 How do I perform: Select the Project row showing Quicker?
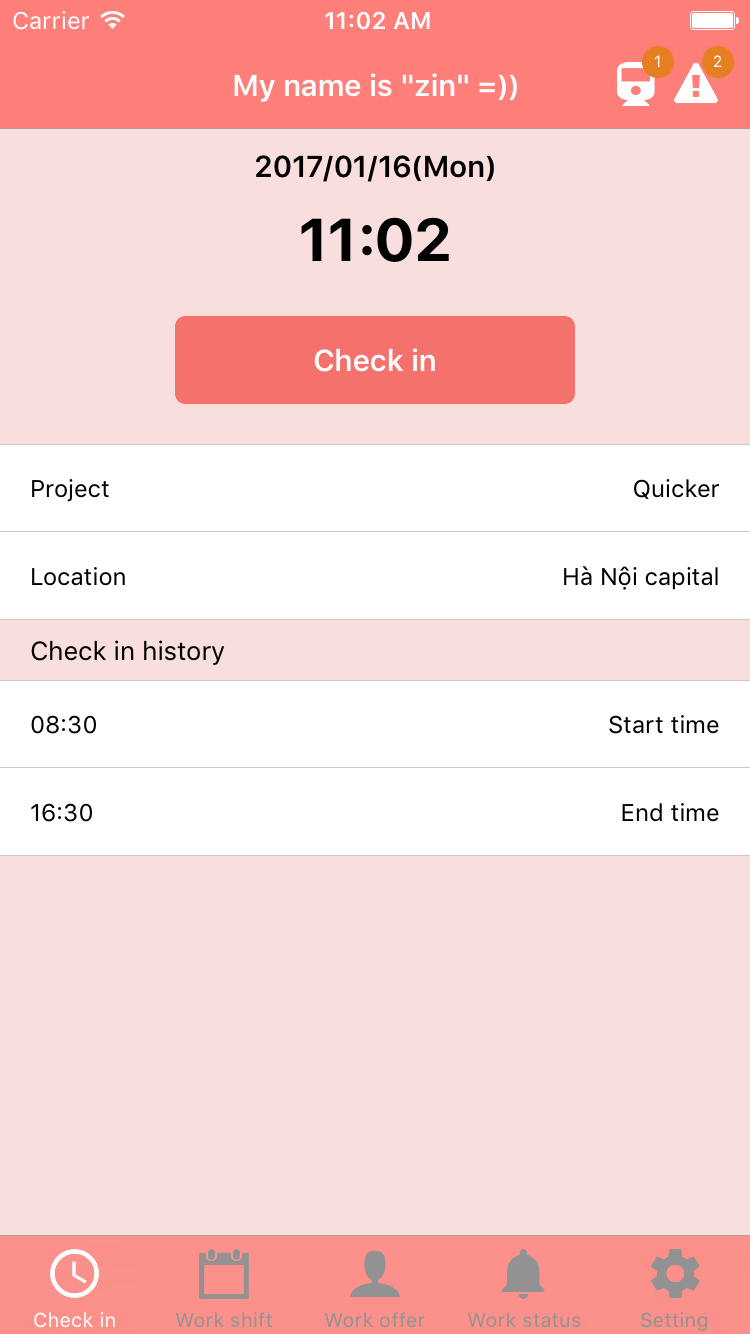[x=375, y=489]
